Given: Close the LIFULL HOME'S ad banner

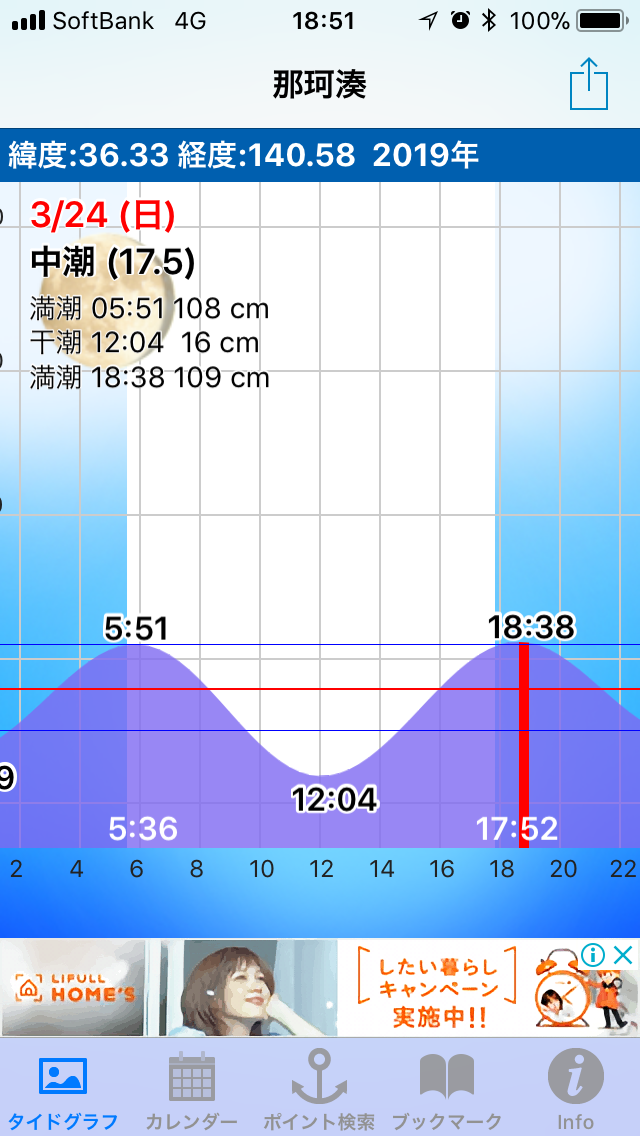Looking at the screenshot, I should click(623, 955).
